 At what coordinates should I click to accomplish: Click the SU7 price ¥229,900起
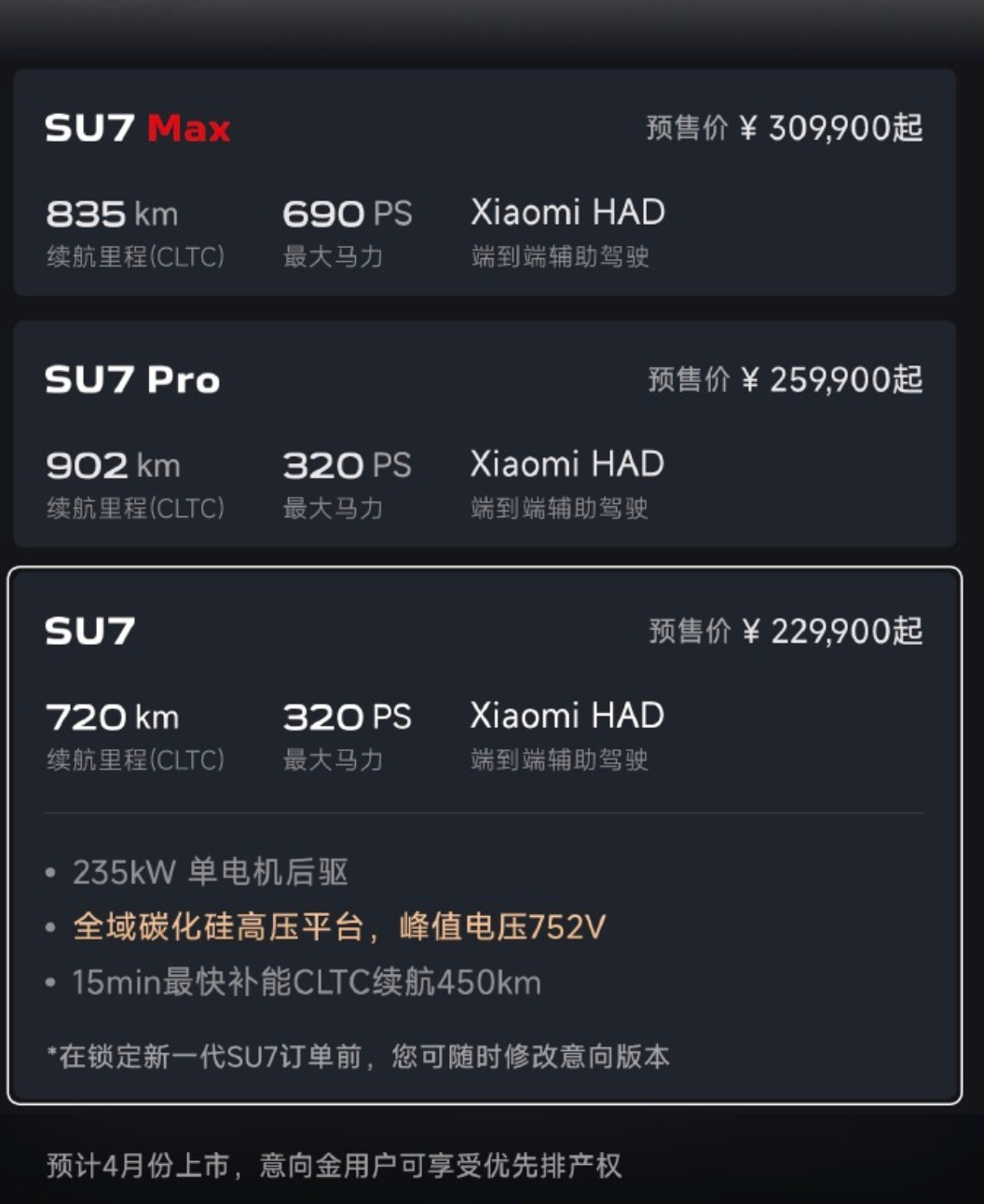(x=786, y=631)
